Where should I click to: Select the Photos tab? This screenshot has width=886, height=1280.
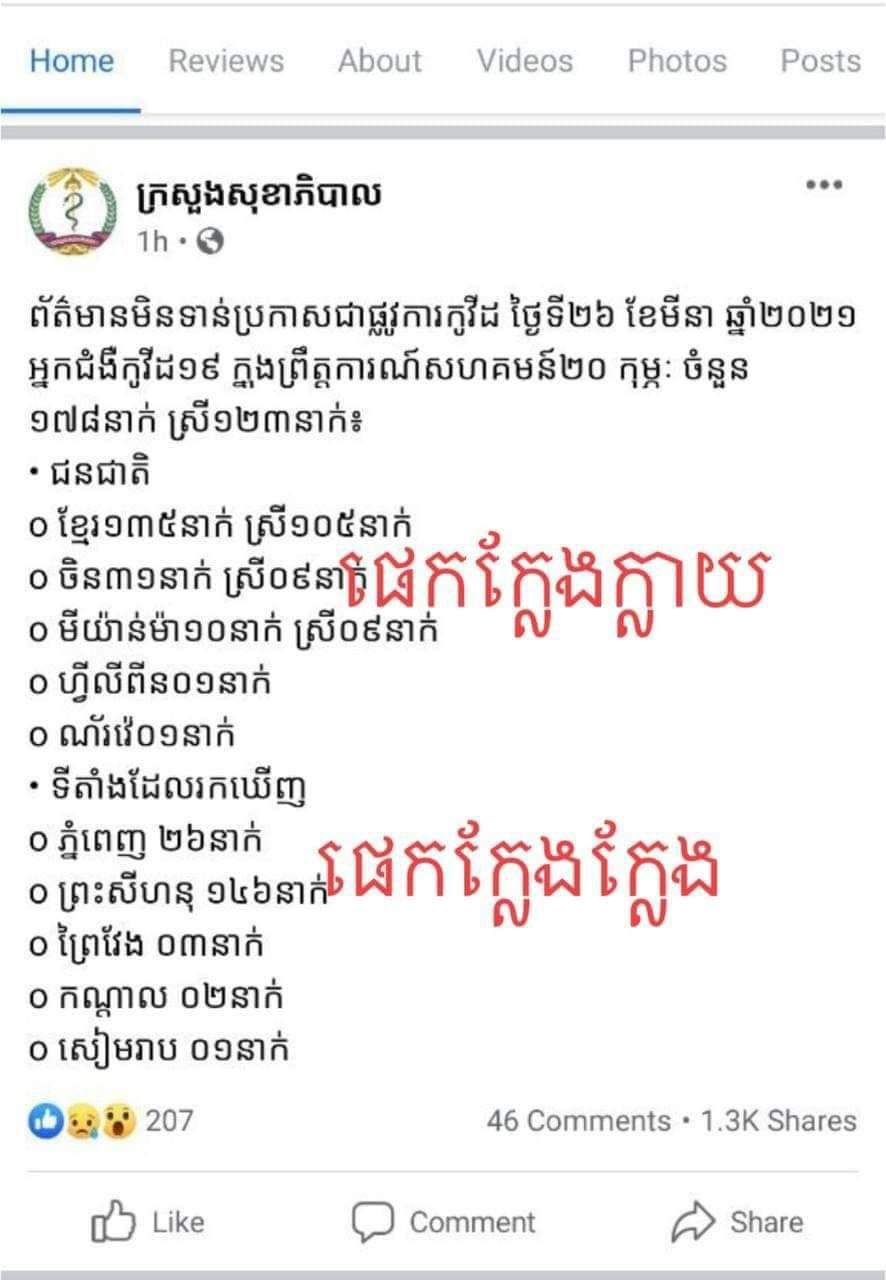click(x=679, y=62)
